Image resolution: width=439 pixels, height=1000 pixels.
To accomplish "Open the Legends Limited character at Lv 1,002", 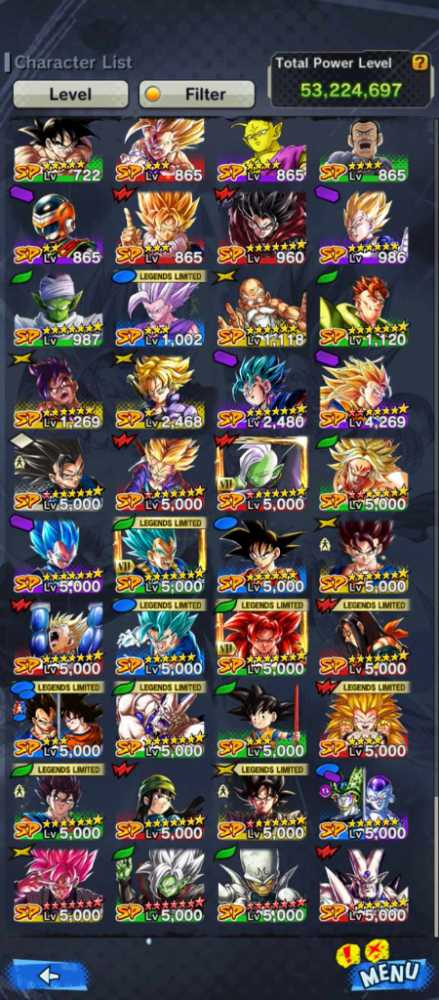I will pos(160,309).
